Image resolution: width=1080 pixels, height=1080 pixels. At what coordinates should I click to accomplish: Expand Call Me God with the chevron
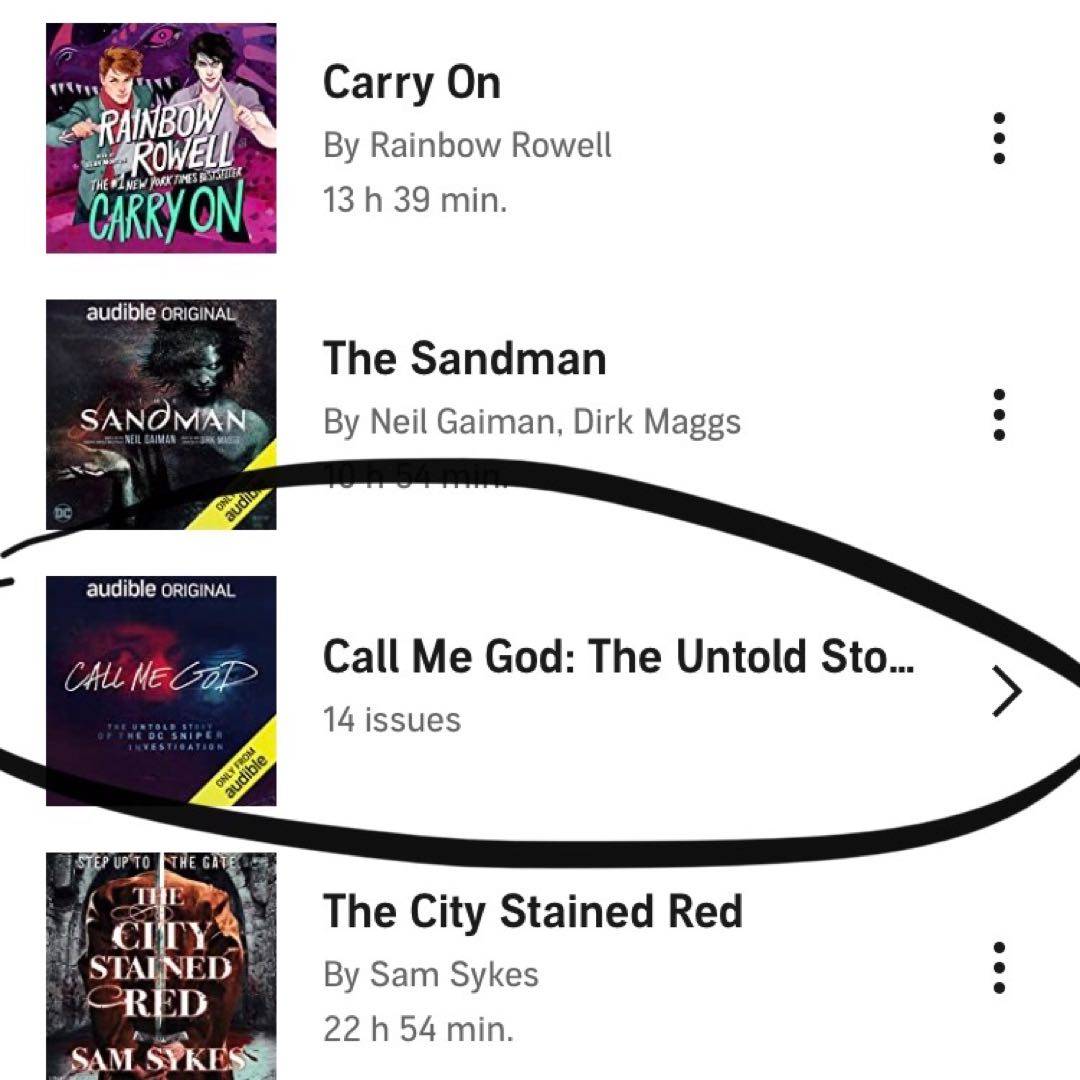[1007, 694]
